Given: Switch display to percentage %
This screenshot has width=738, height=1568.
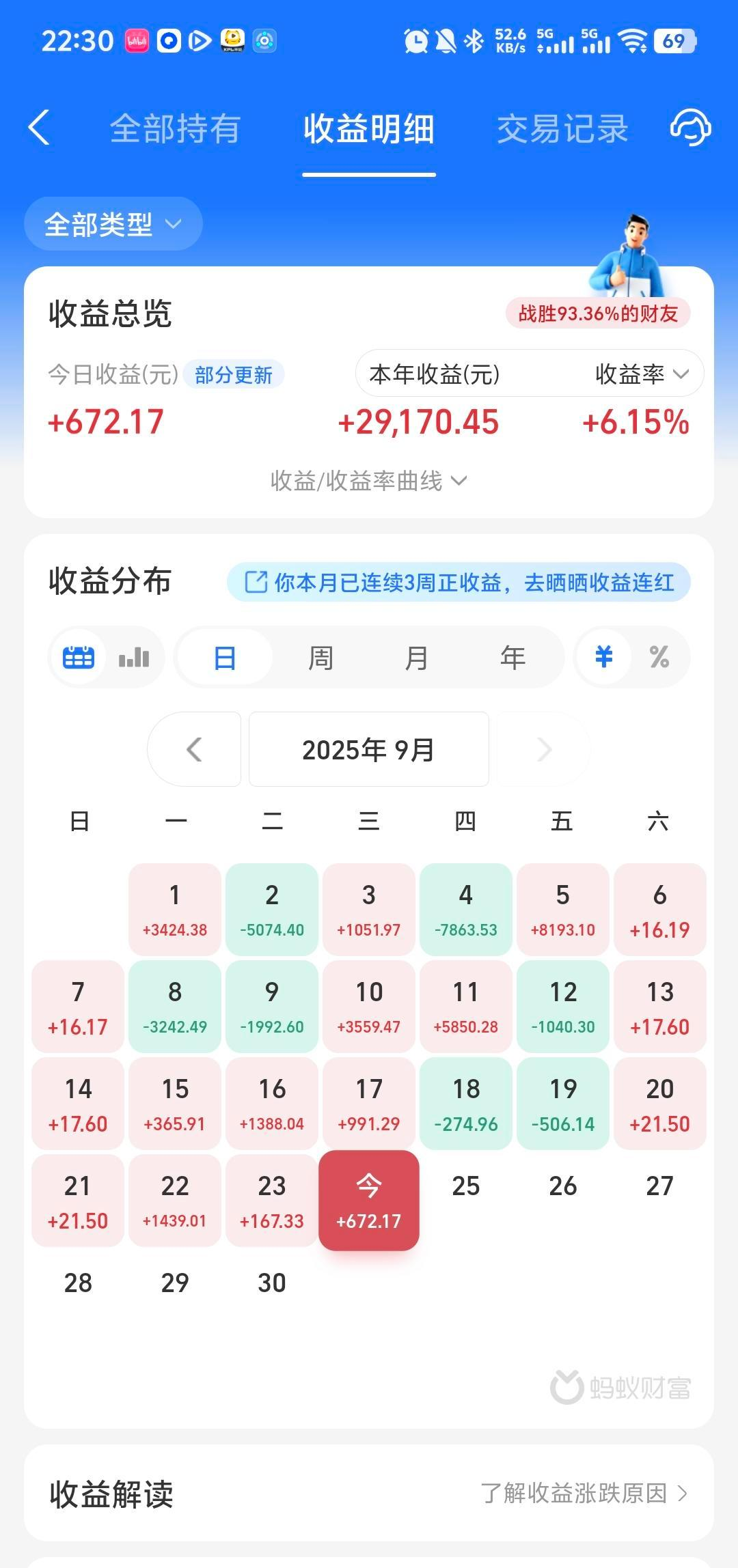Looking at the screenshot, I should click(x=659, y=658).
